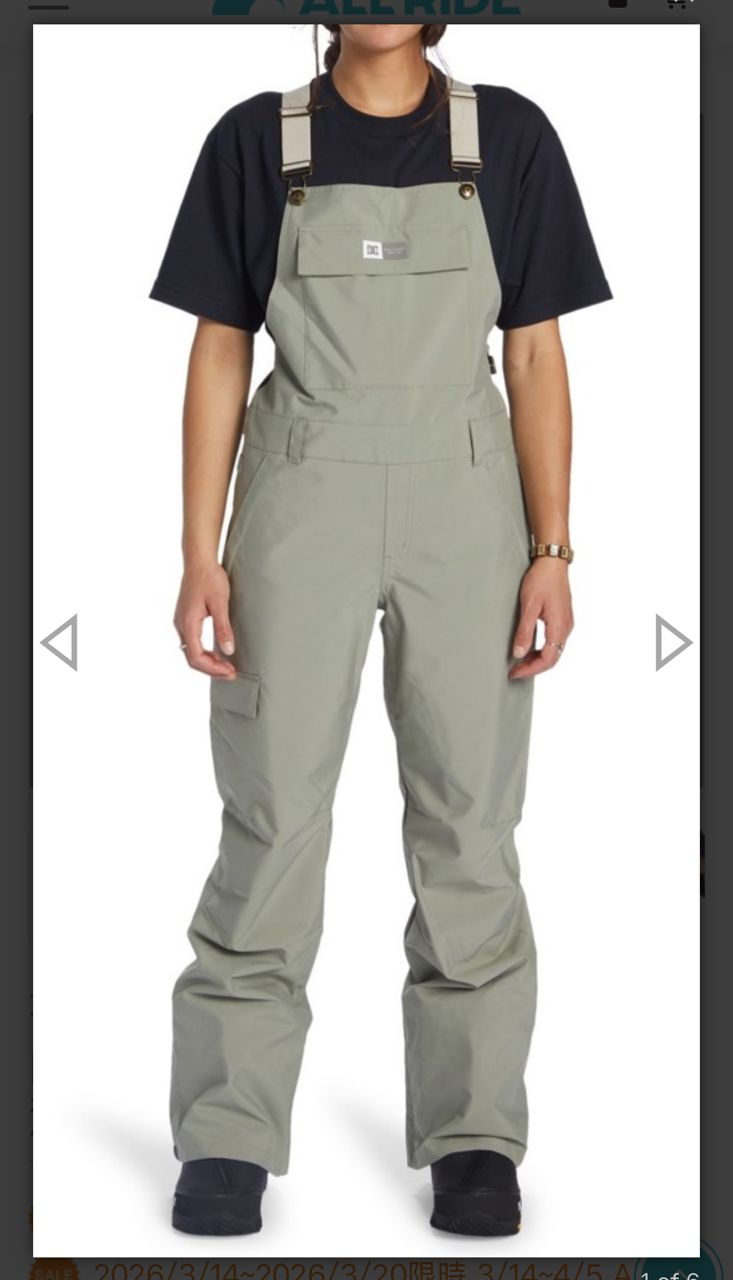Go to the previous product image
733x1280 pixels.
coord(59,642)
